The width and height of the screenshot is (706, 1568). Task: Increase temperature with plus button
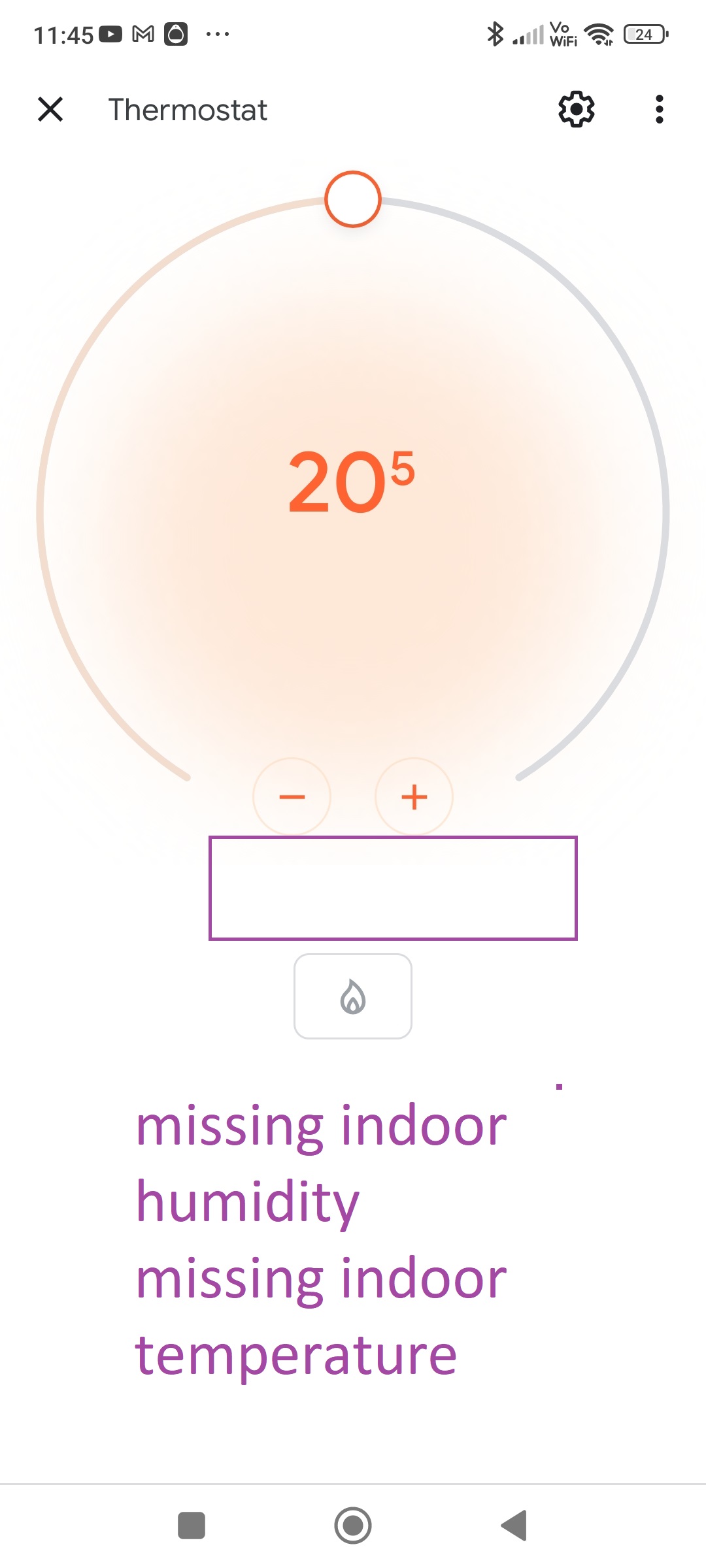[414, 797]
